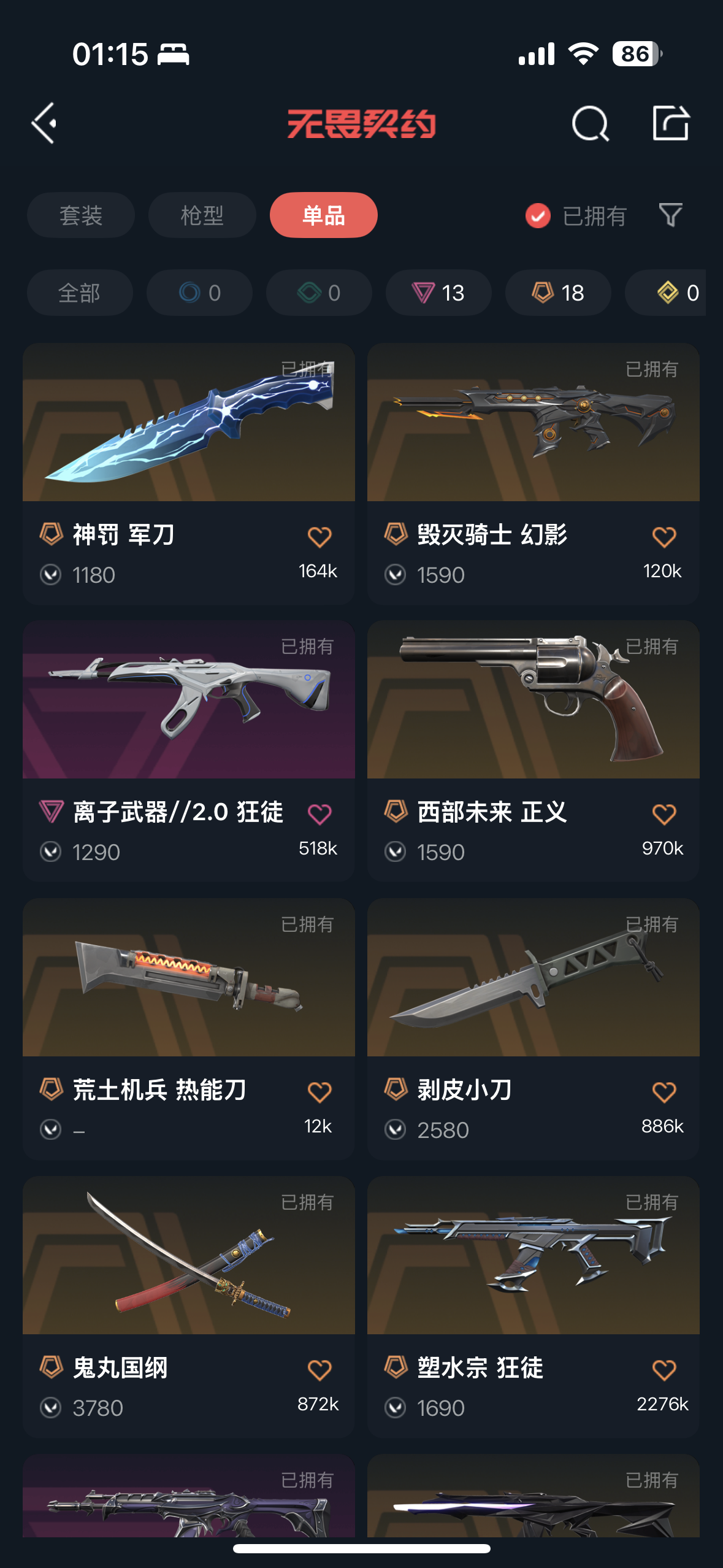Open the 神罚 军刀 skin card
The height and width of the screenshot is (1568, 723).
(x=189, y=474)
